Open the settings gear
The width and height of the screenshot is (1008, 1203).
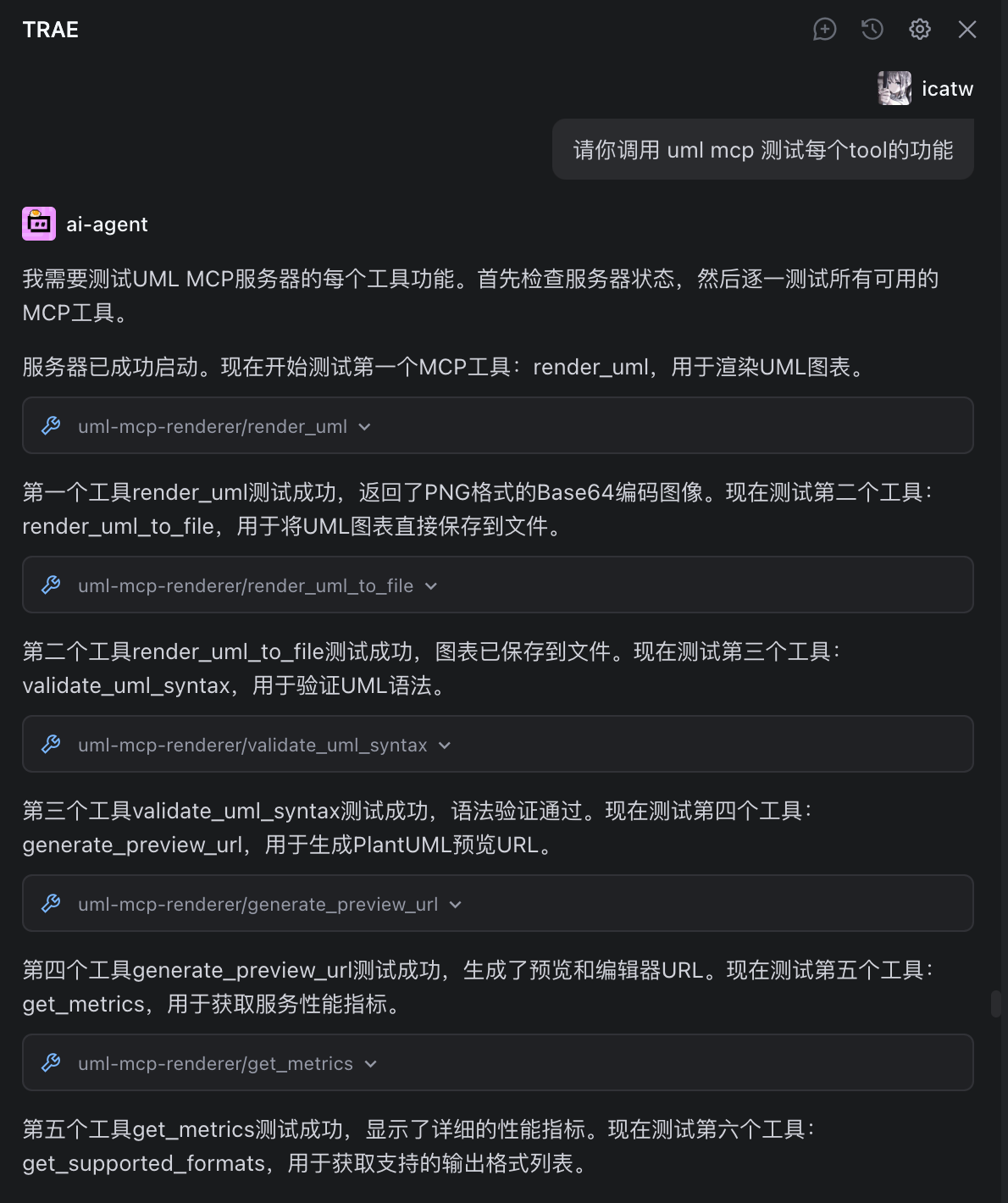(x=920, y=30)
